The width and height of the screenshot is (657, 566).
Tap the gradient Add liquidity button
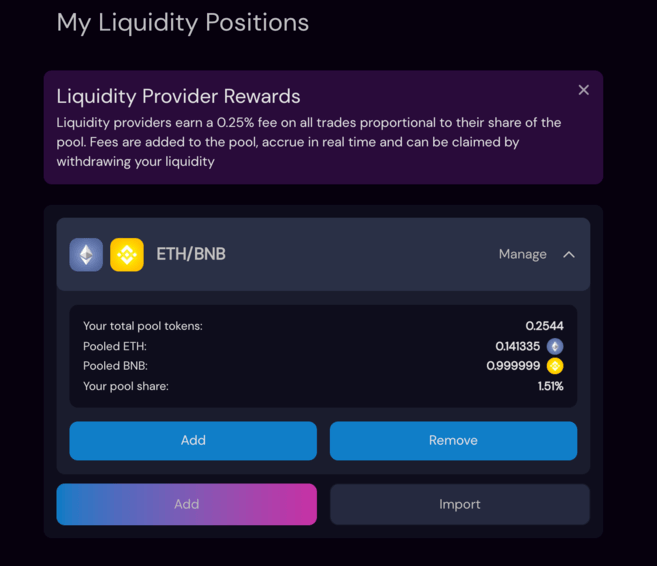[187, 504]
